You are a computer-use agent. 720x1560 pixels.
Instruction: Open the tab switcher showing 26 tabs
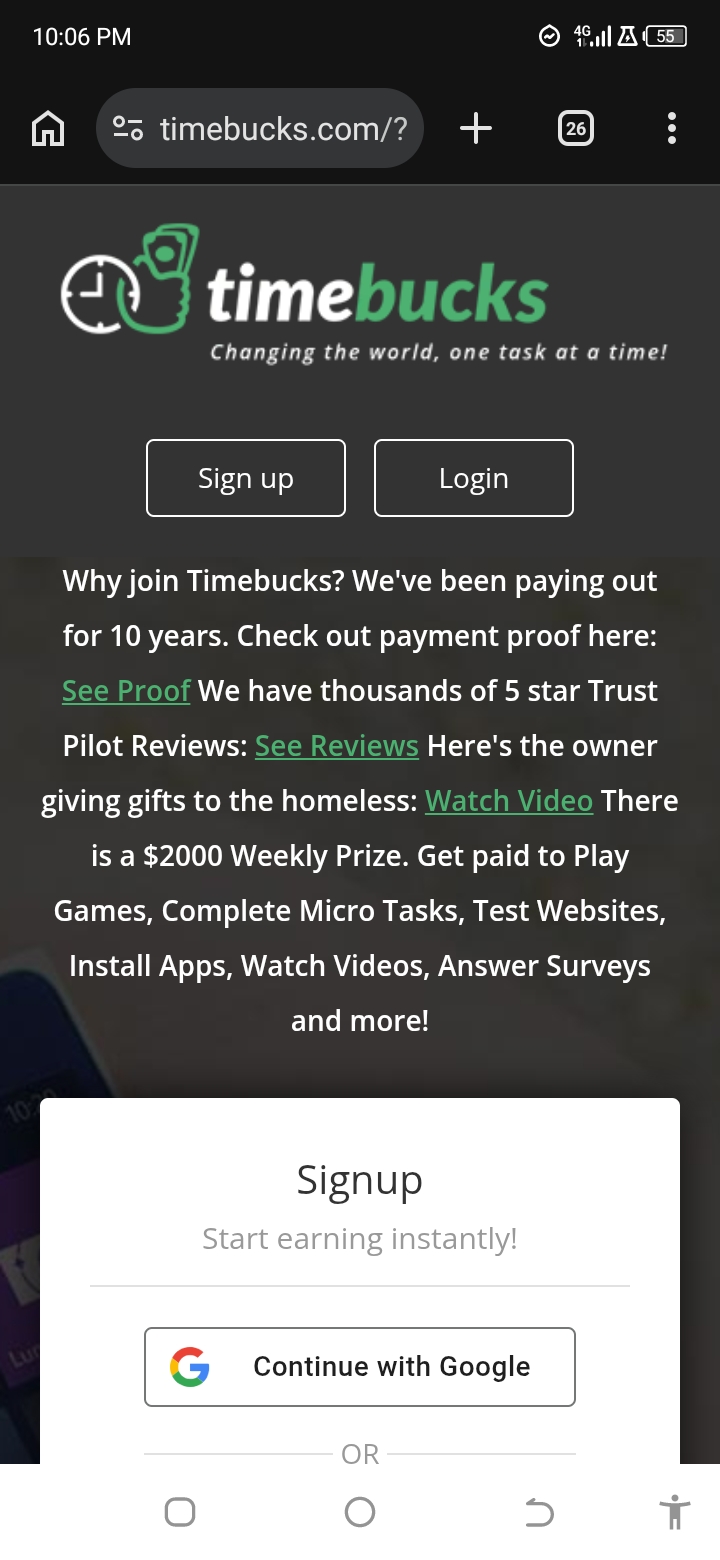click(575, 128)
